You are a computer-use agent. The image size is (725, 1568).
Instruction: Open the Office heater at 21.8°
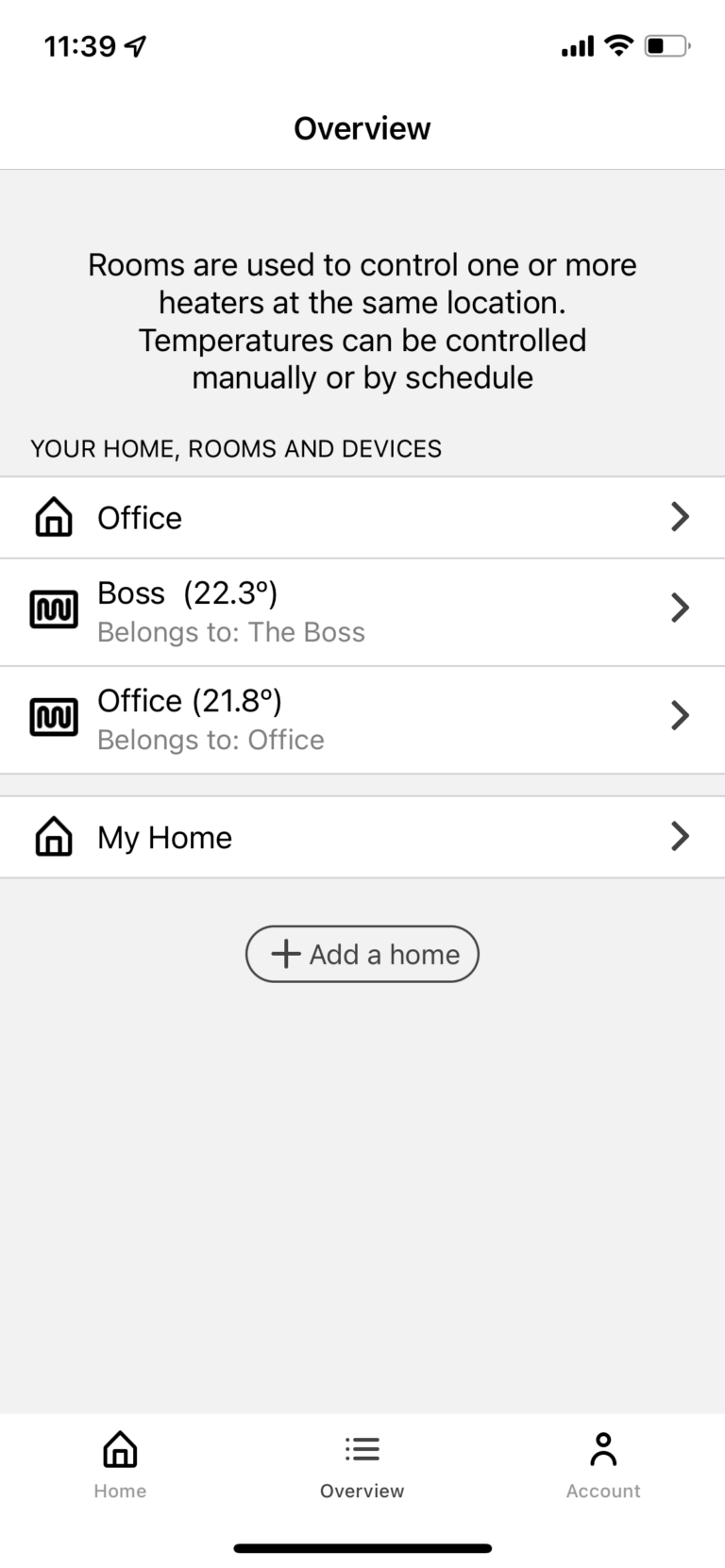click(x=362, y=719)
